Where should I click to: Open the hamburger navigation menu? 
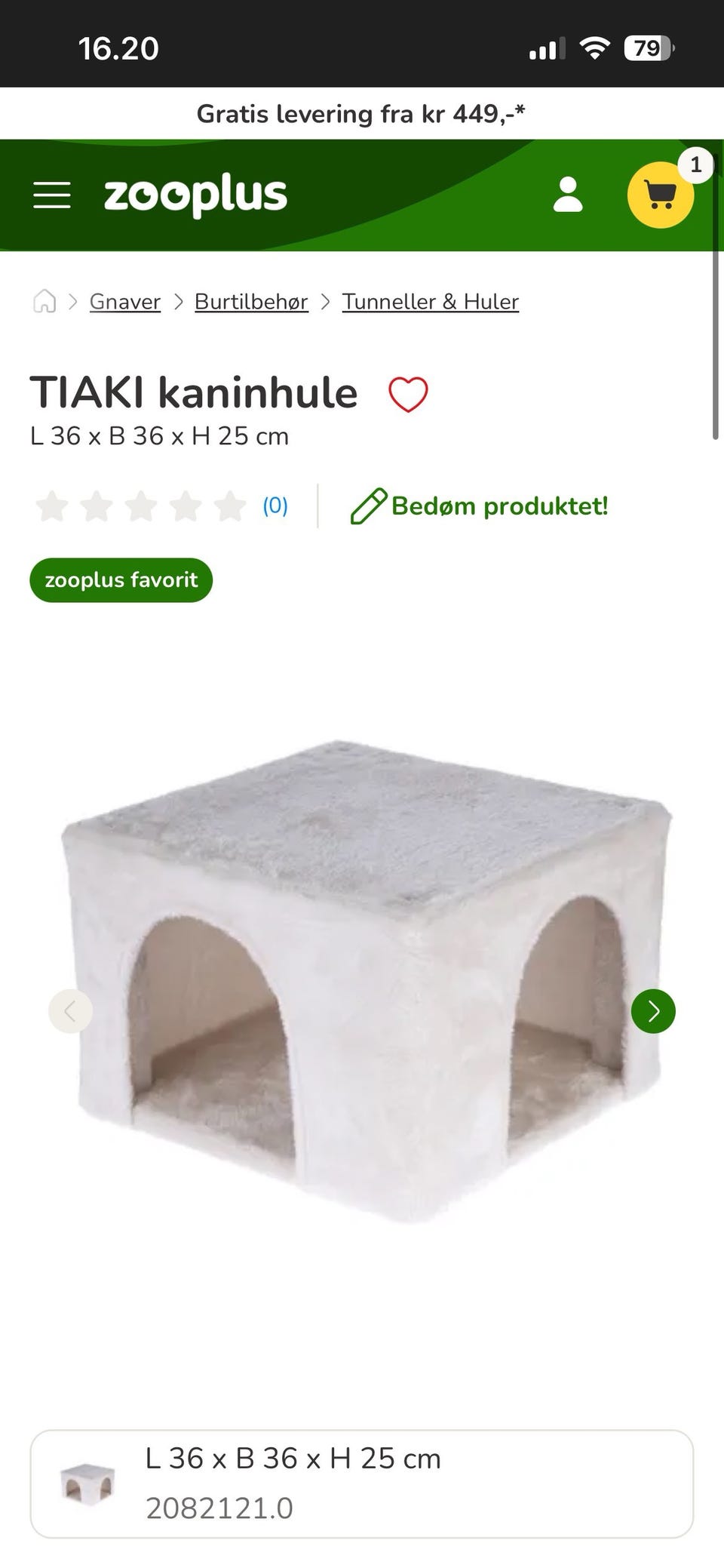pyautogui.click(x=51, y=195)
